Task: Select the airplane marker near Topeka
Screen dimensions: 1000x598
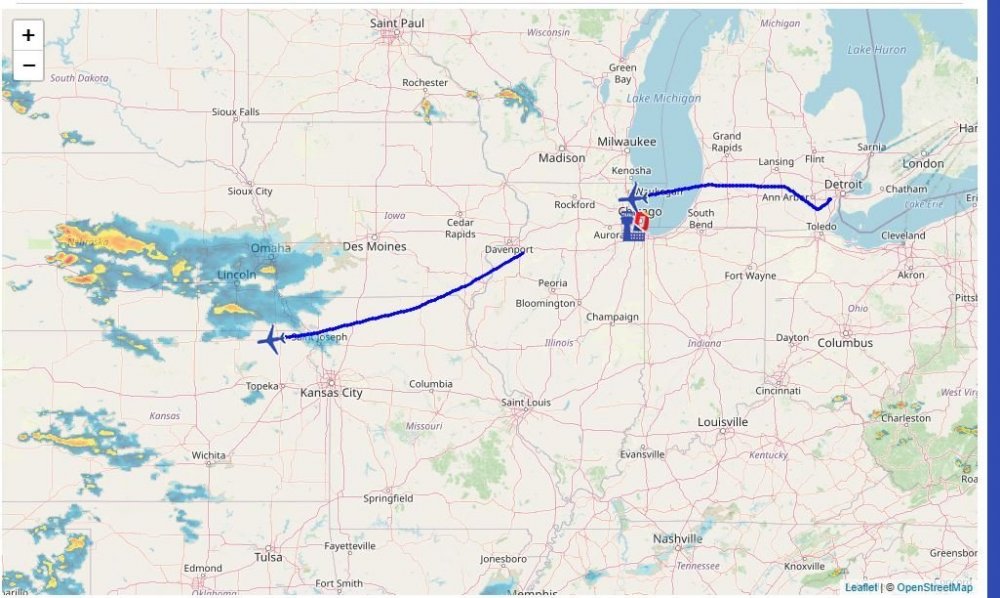Action: 271,340
